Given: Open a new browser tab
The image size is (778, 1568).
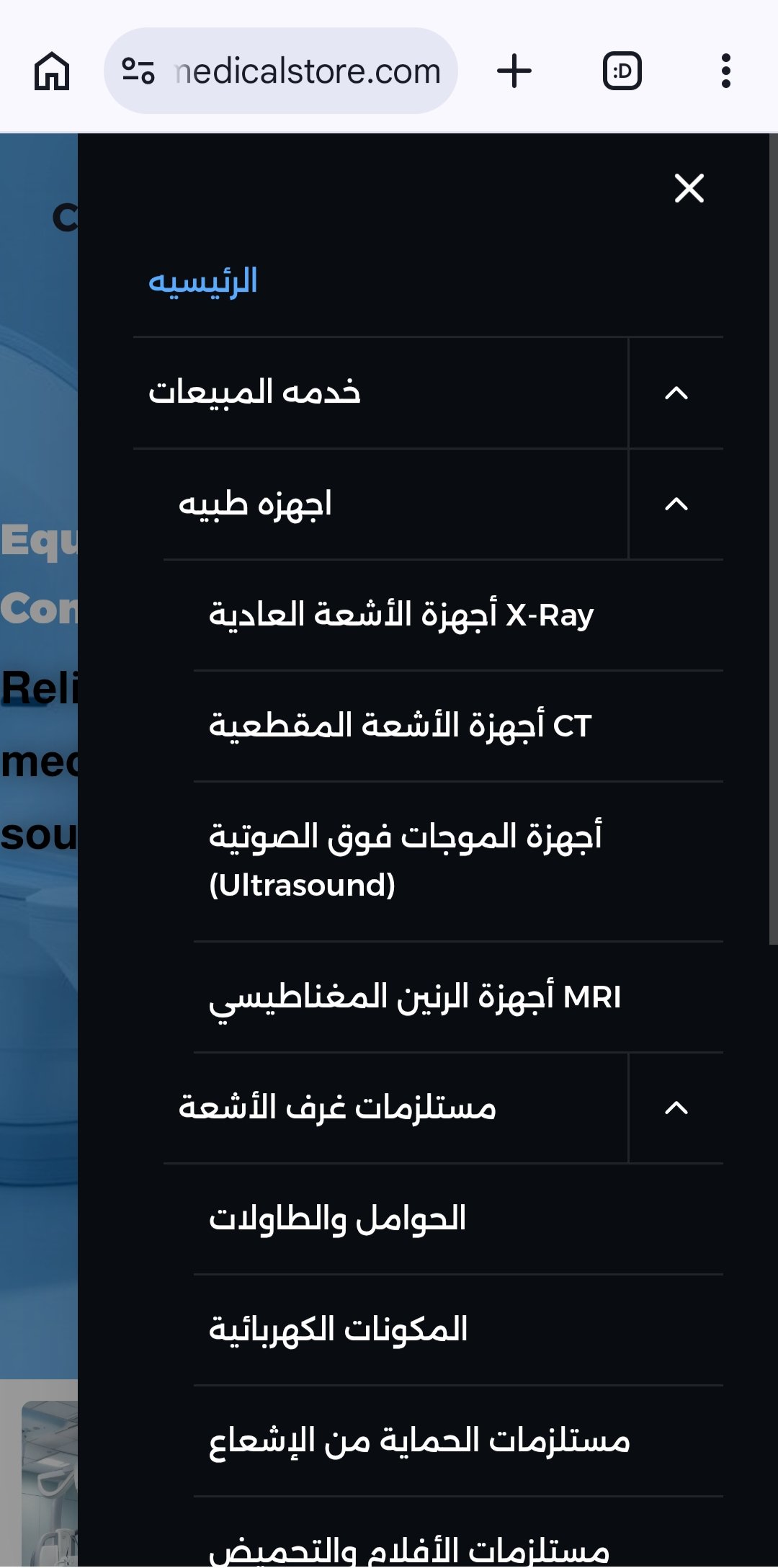Looking at the screenshot, I should [x=514, y=71].
